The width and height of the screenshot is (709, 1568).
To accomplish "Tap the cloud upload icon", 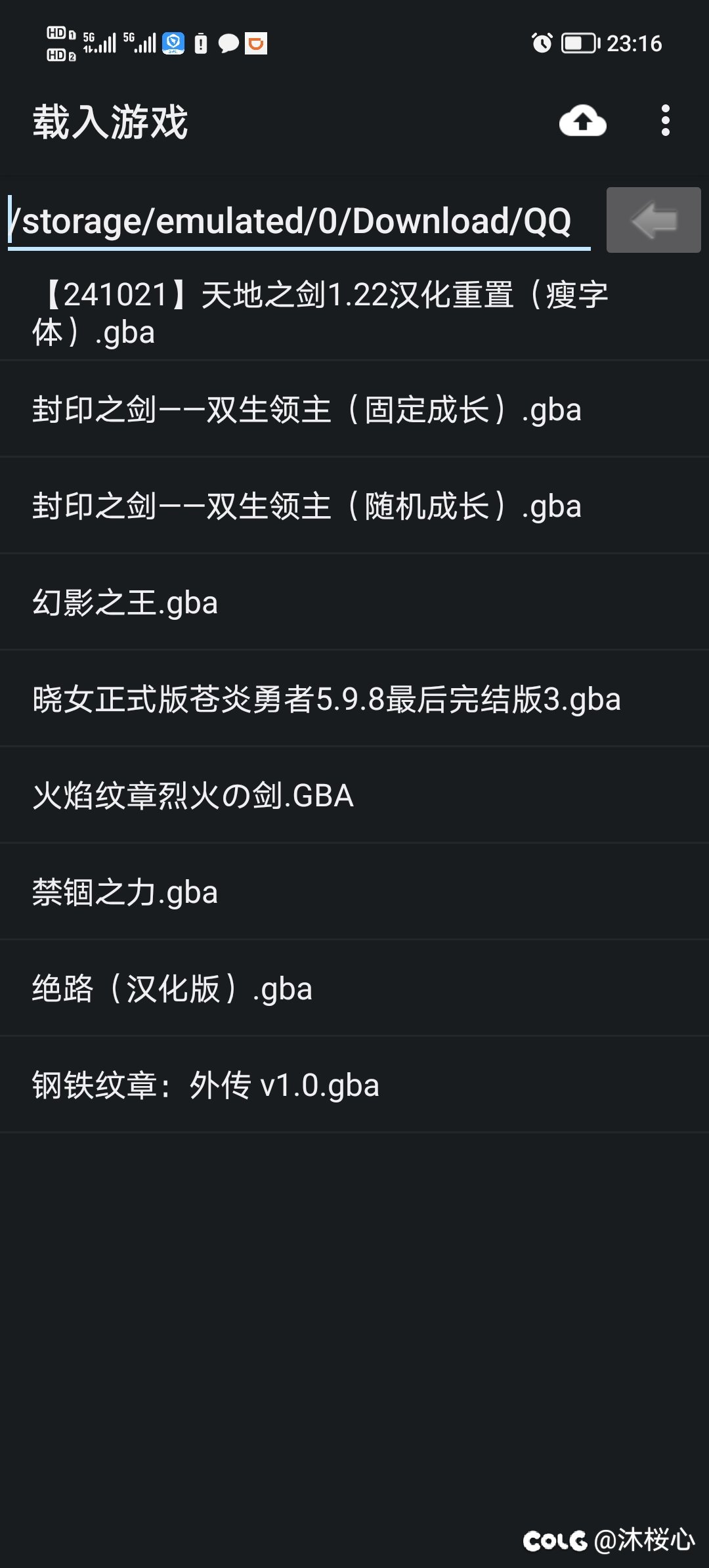I will click(x=582, y=121).
